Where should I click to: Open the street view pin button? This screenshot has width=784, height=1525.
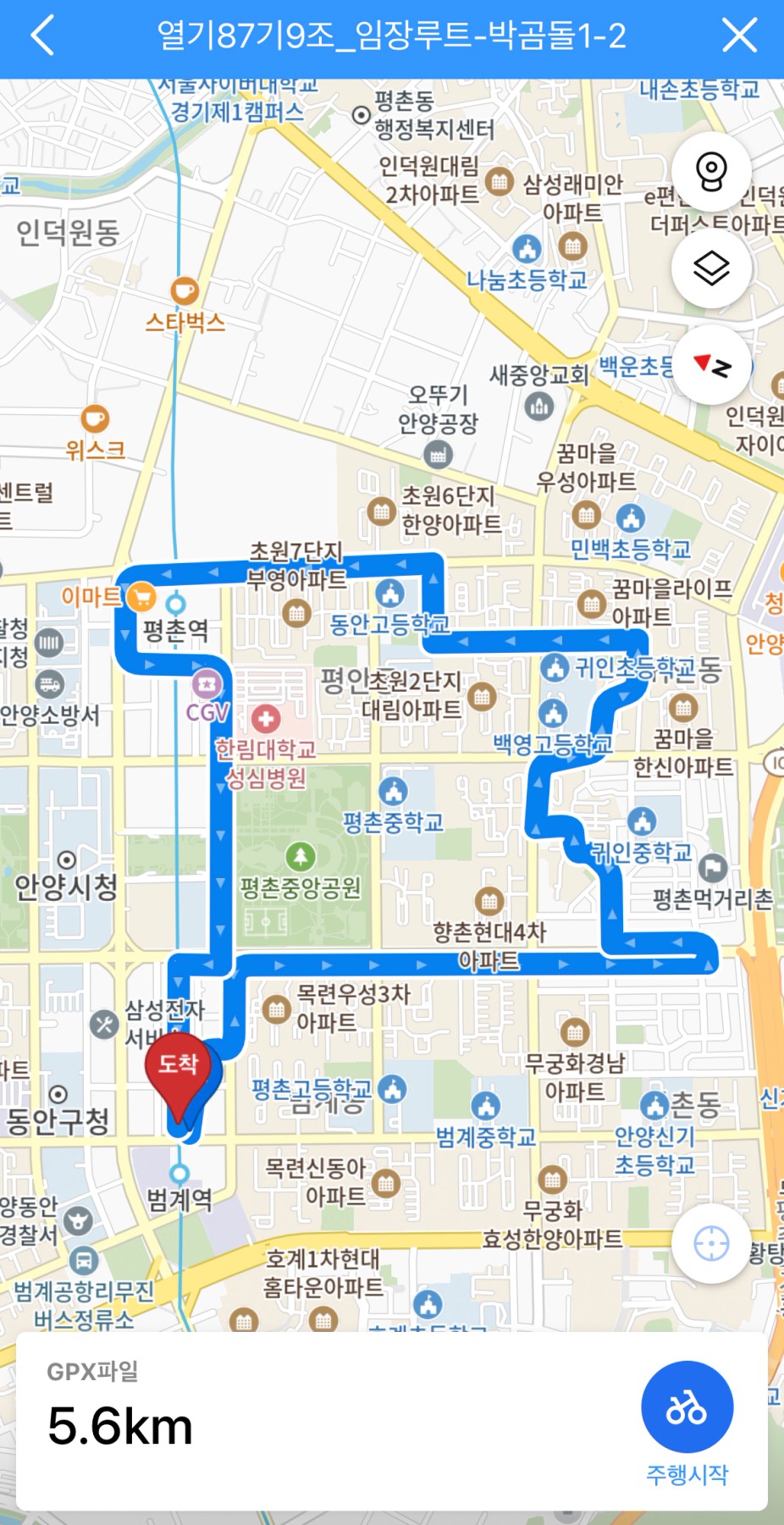coord(711,172)
